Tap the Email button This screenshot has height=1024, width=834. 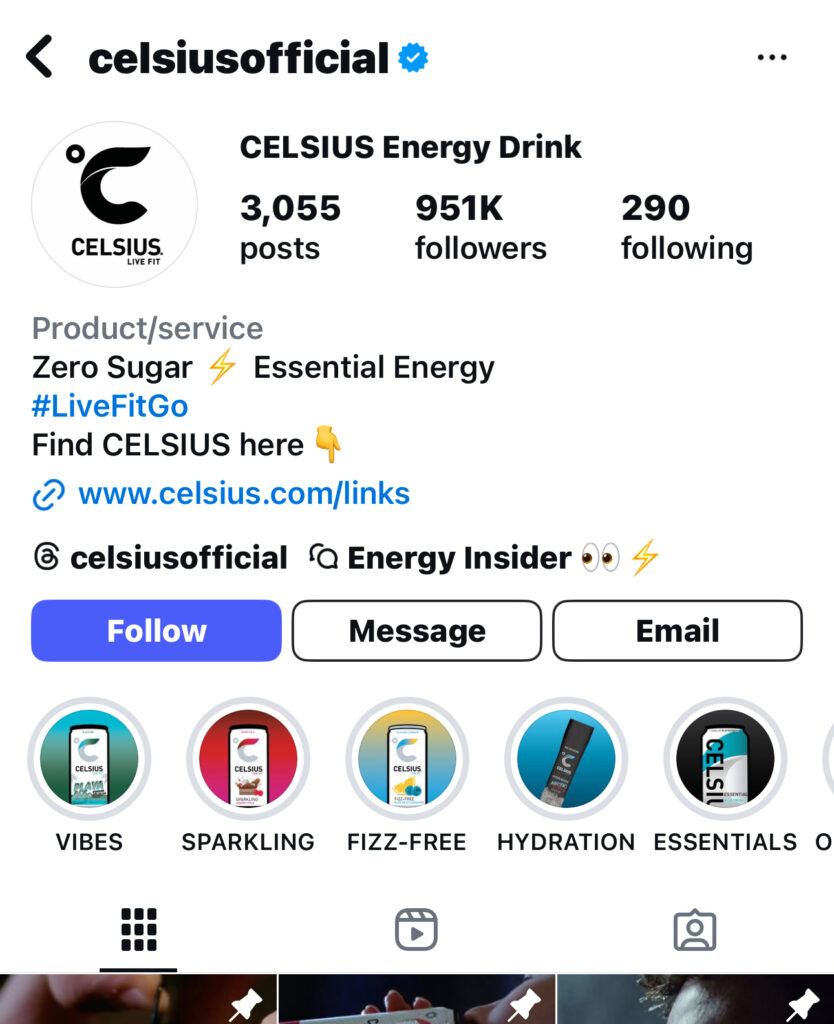pyautogui.click(x=677, y=631)
